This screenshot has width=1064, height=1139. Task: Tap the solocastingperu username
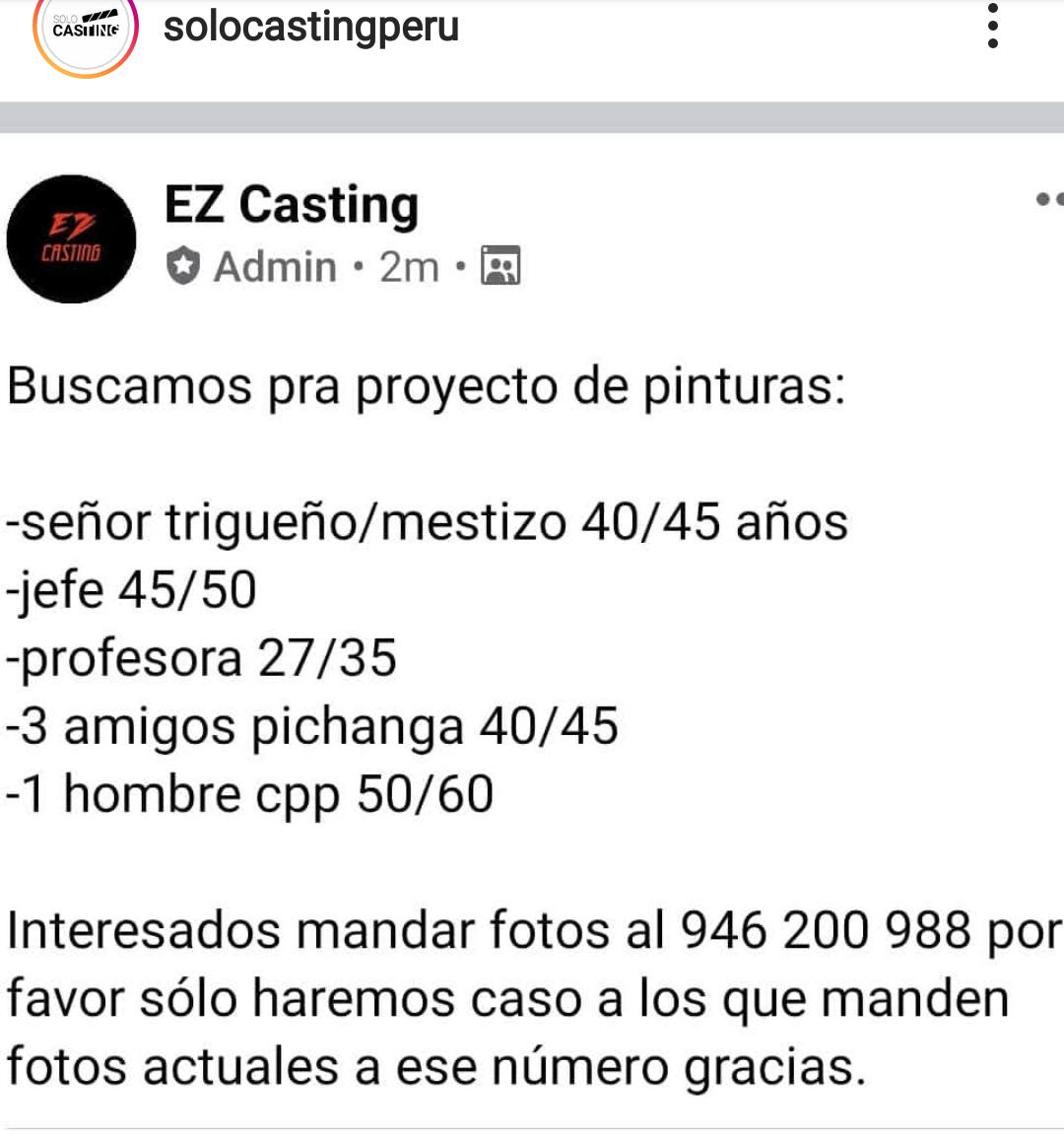[x=311, y=27]
